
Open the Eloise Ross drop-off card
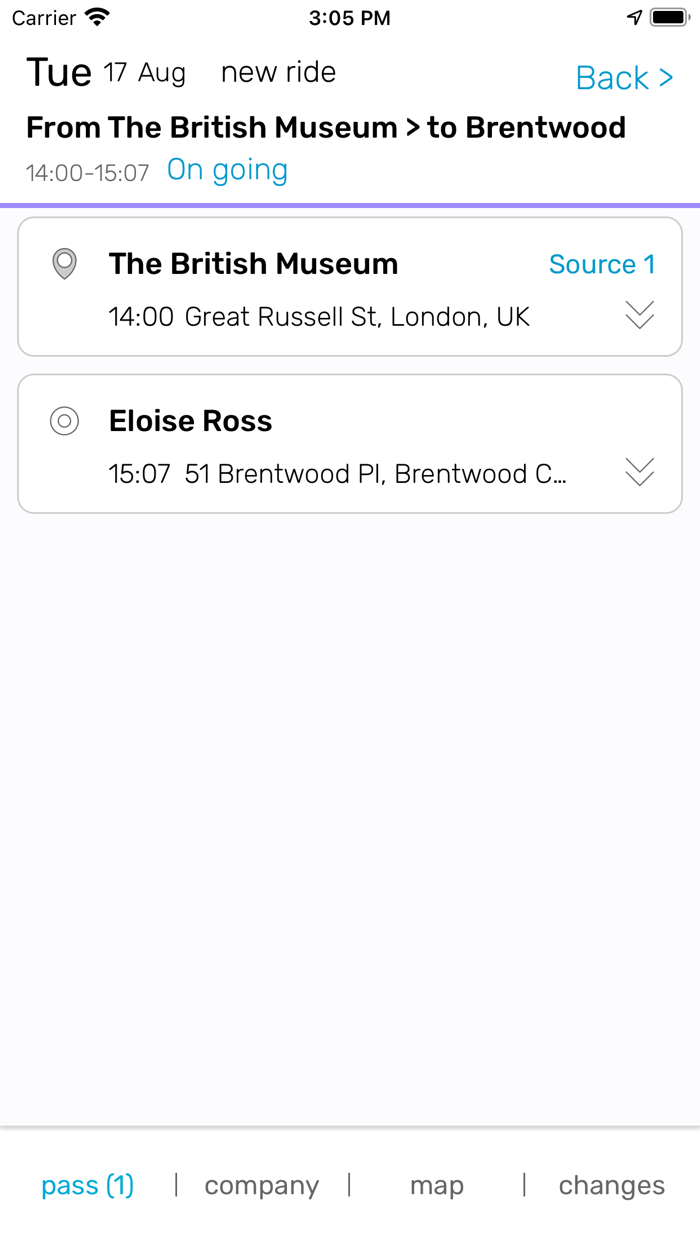tap(300, 444)
